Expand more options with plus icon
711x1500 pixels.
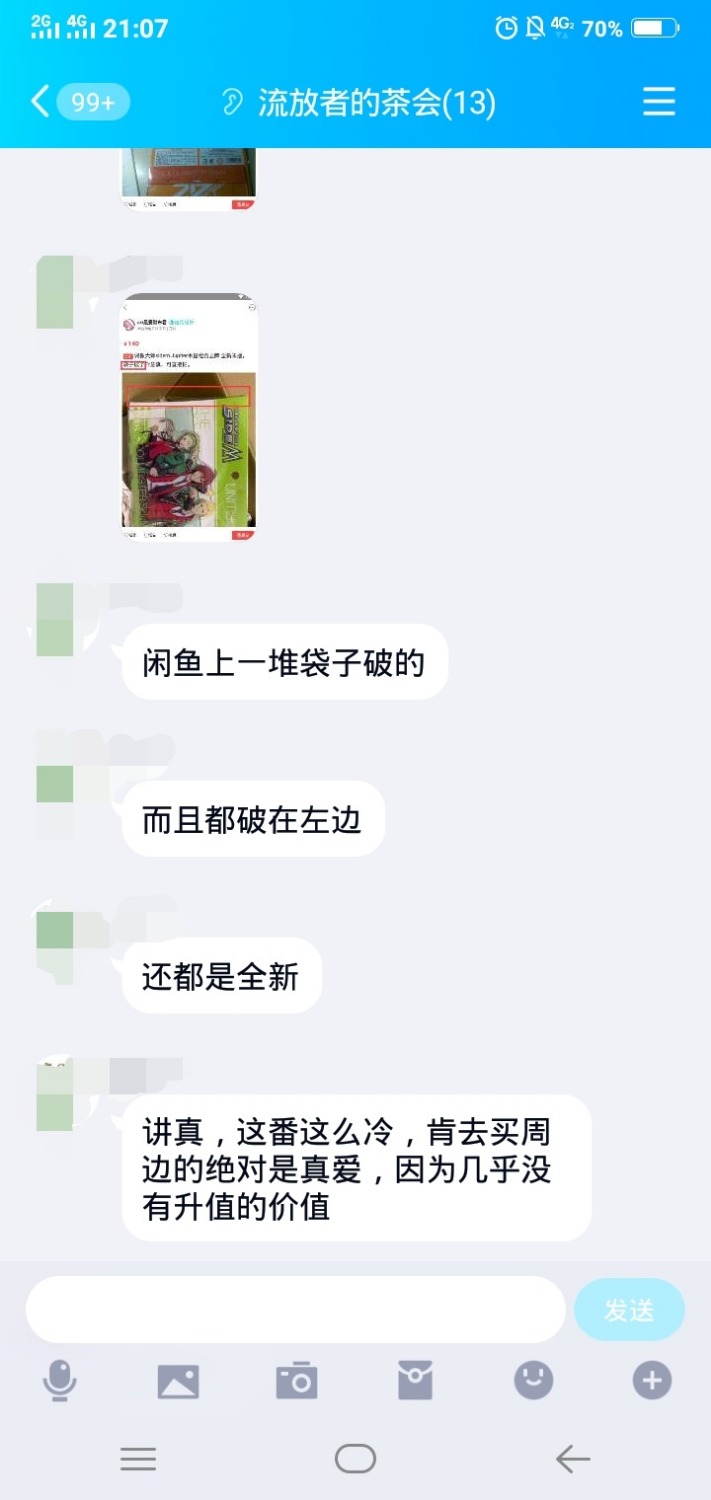pos(651,1381)
